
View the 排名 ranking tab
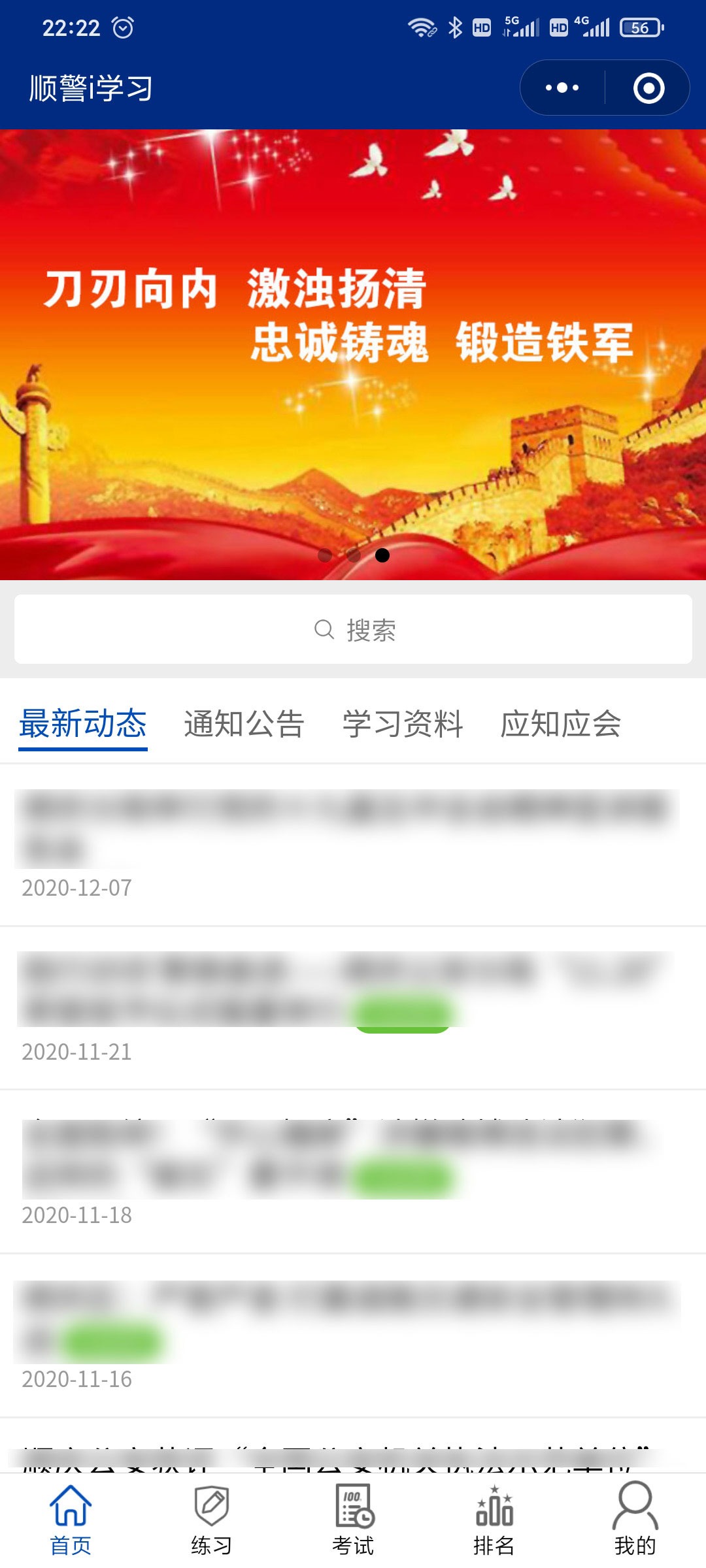coord(494,1520)
